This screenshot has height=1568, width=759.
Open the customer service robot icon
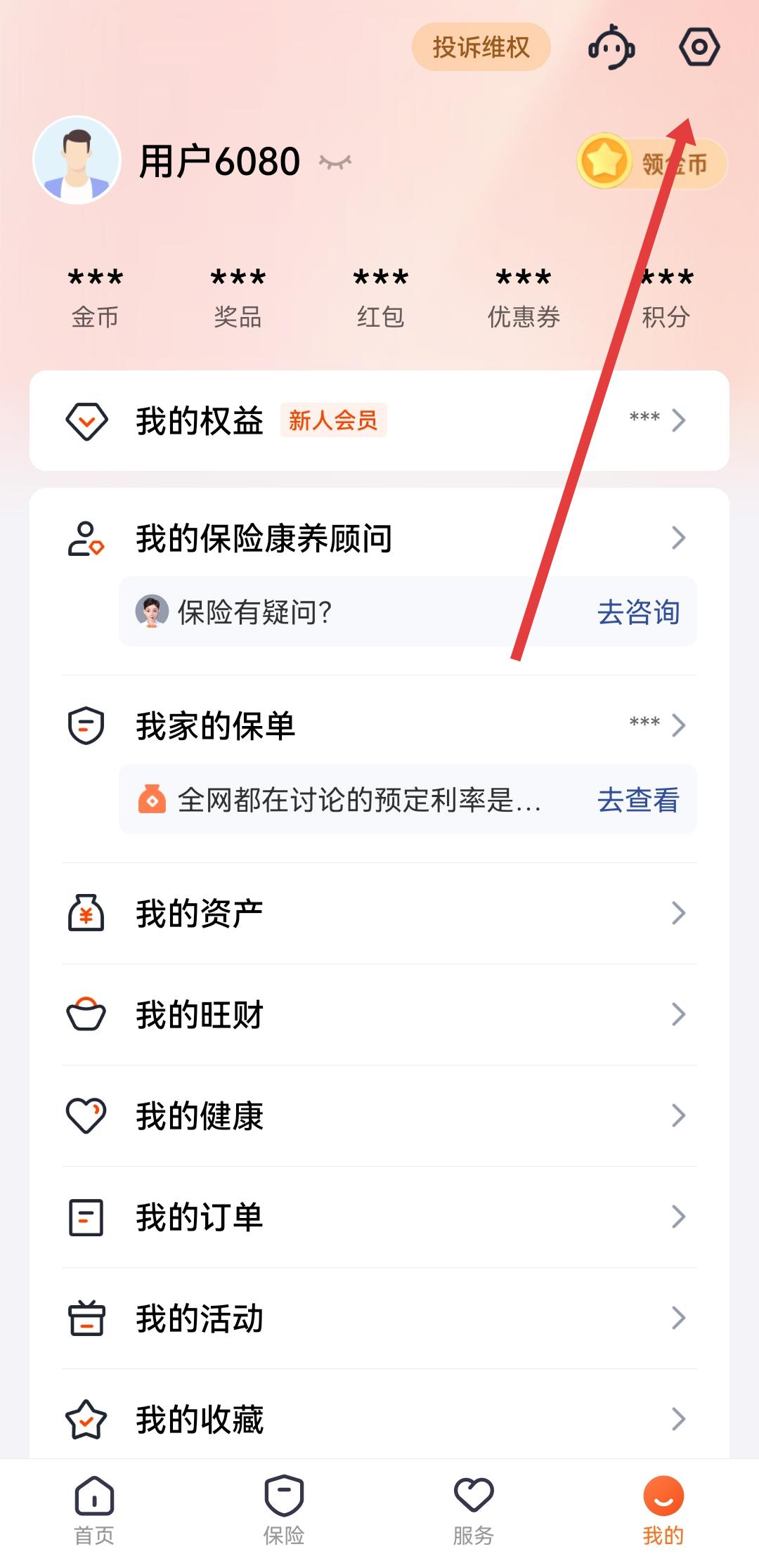tap(611, 48)
